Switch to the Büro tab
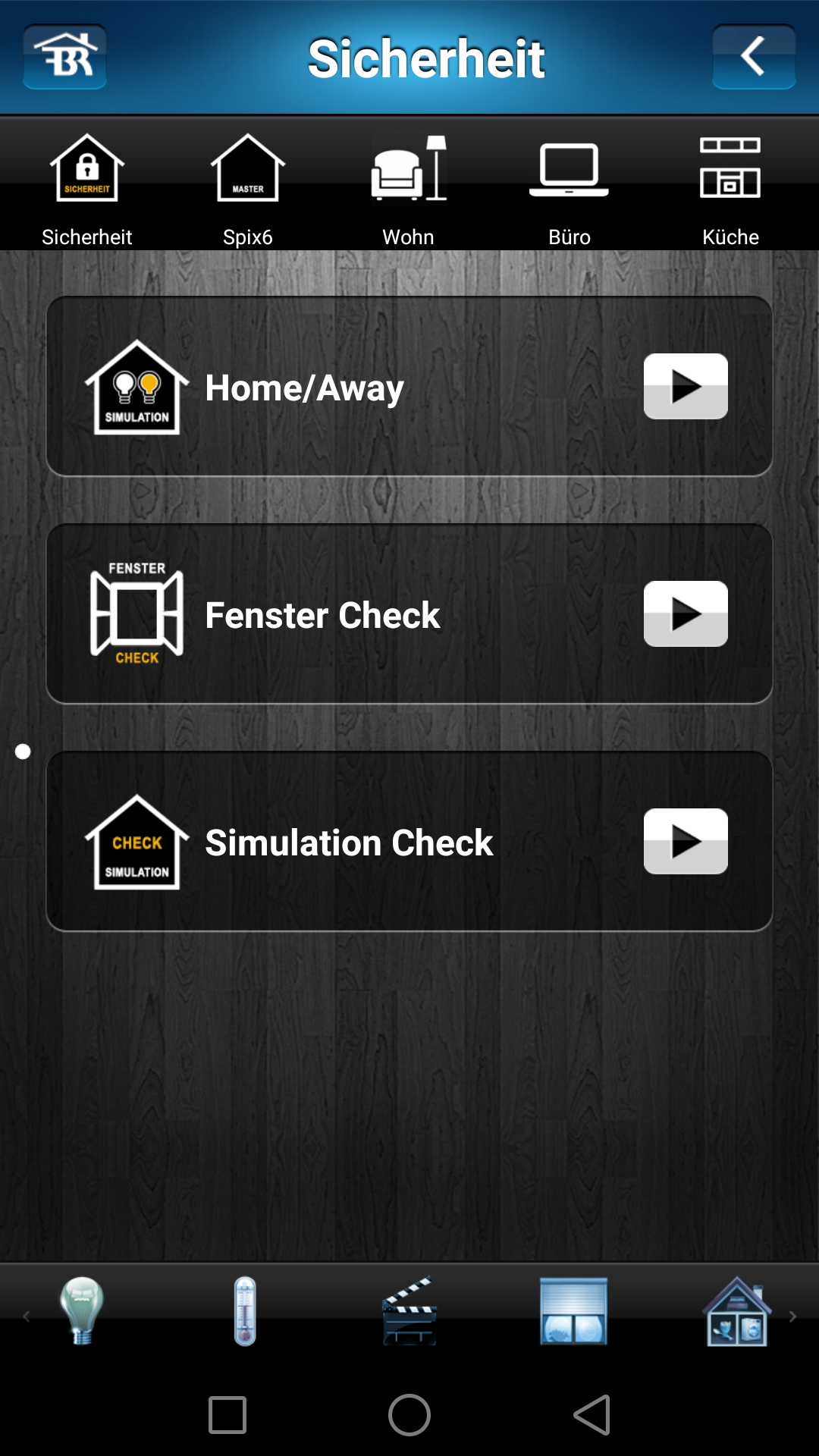The width and height of the screenshot is (819, 1456). pyautogui.click(x=570, y=190)
